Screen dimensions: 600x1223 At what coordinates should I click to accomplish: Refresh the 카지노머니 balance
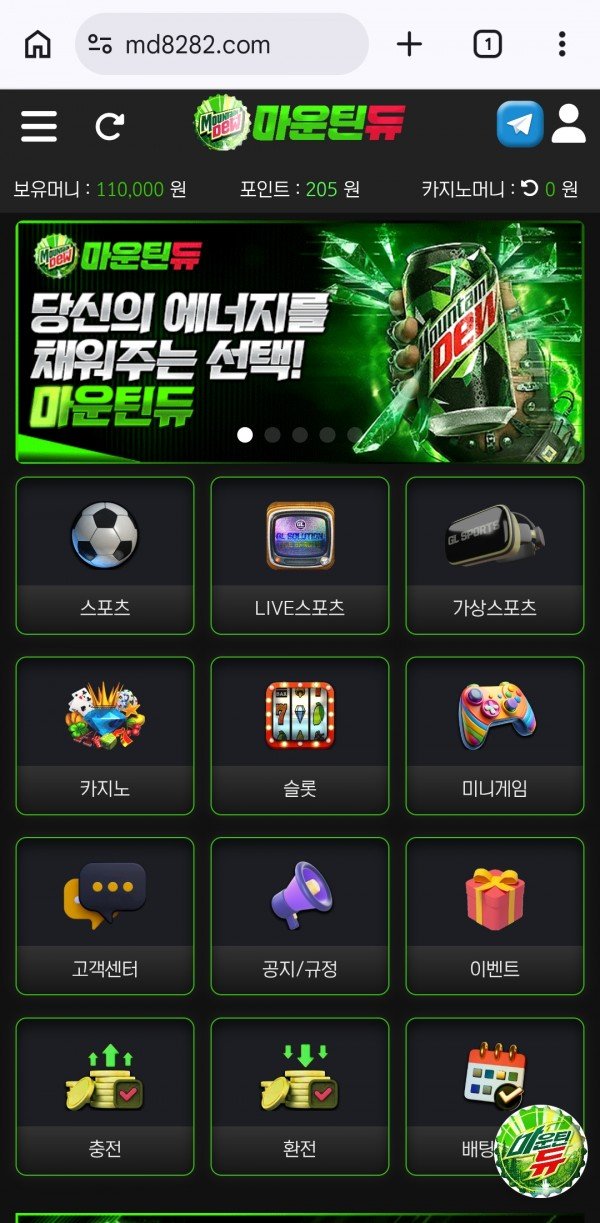[x=530, y=188]
